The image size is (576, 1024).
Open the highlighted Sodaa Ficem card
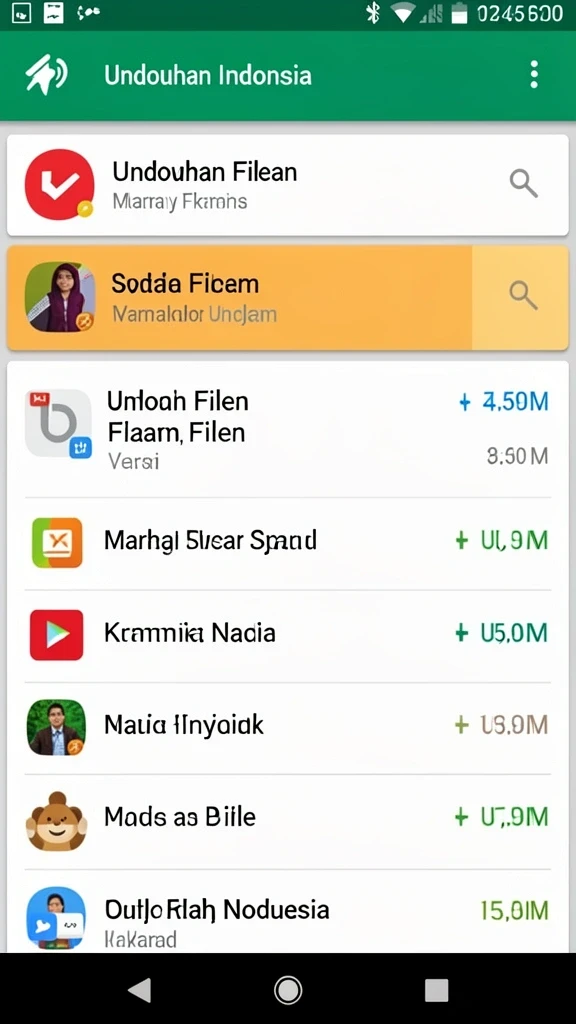[287, 298]
